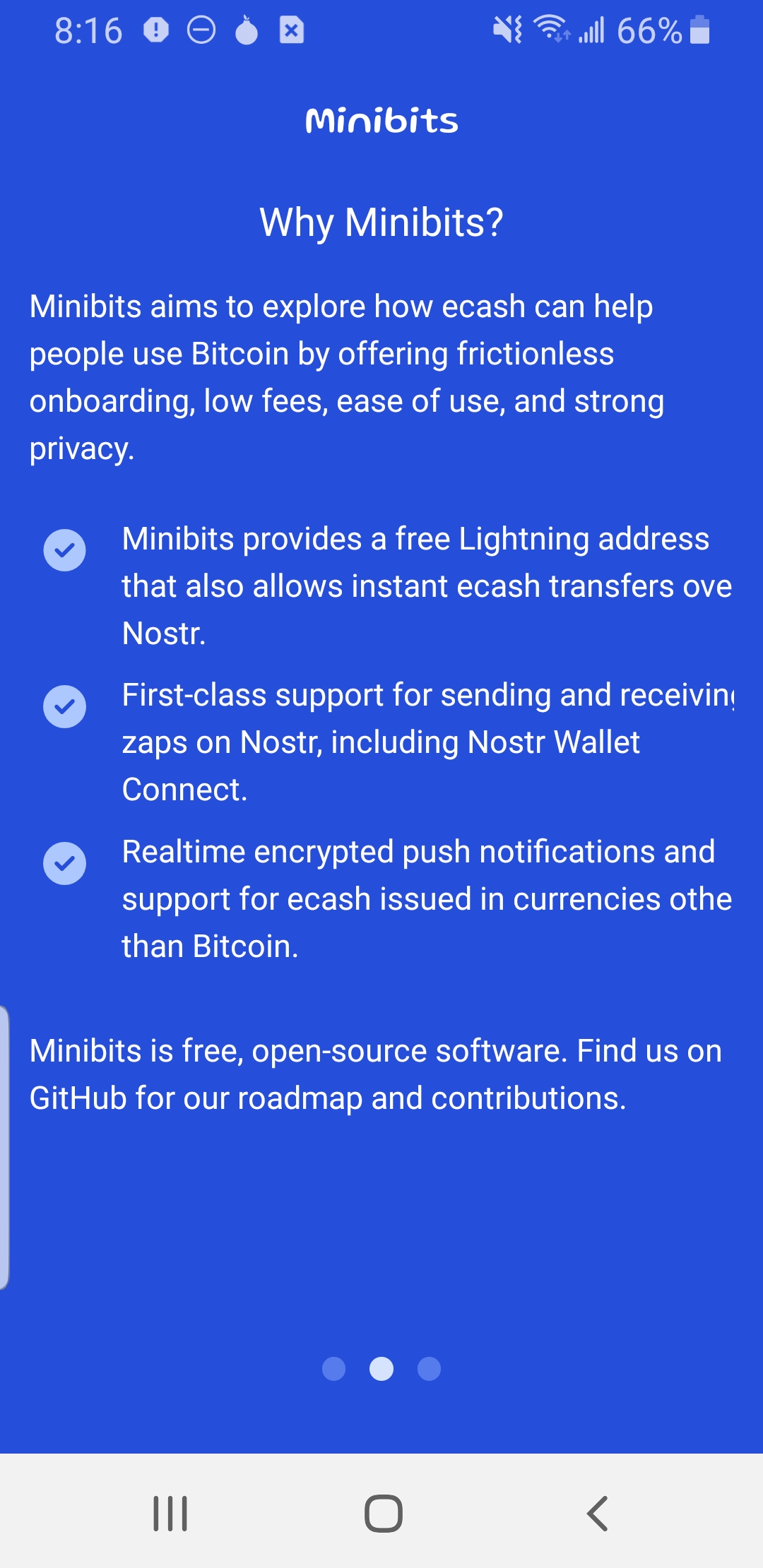Jump to the third onboarding page dot
Image resolution: width=763 pixels, height=1568 pixels.
tap(429, 1369)
